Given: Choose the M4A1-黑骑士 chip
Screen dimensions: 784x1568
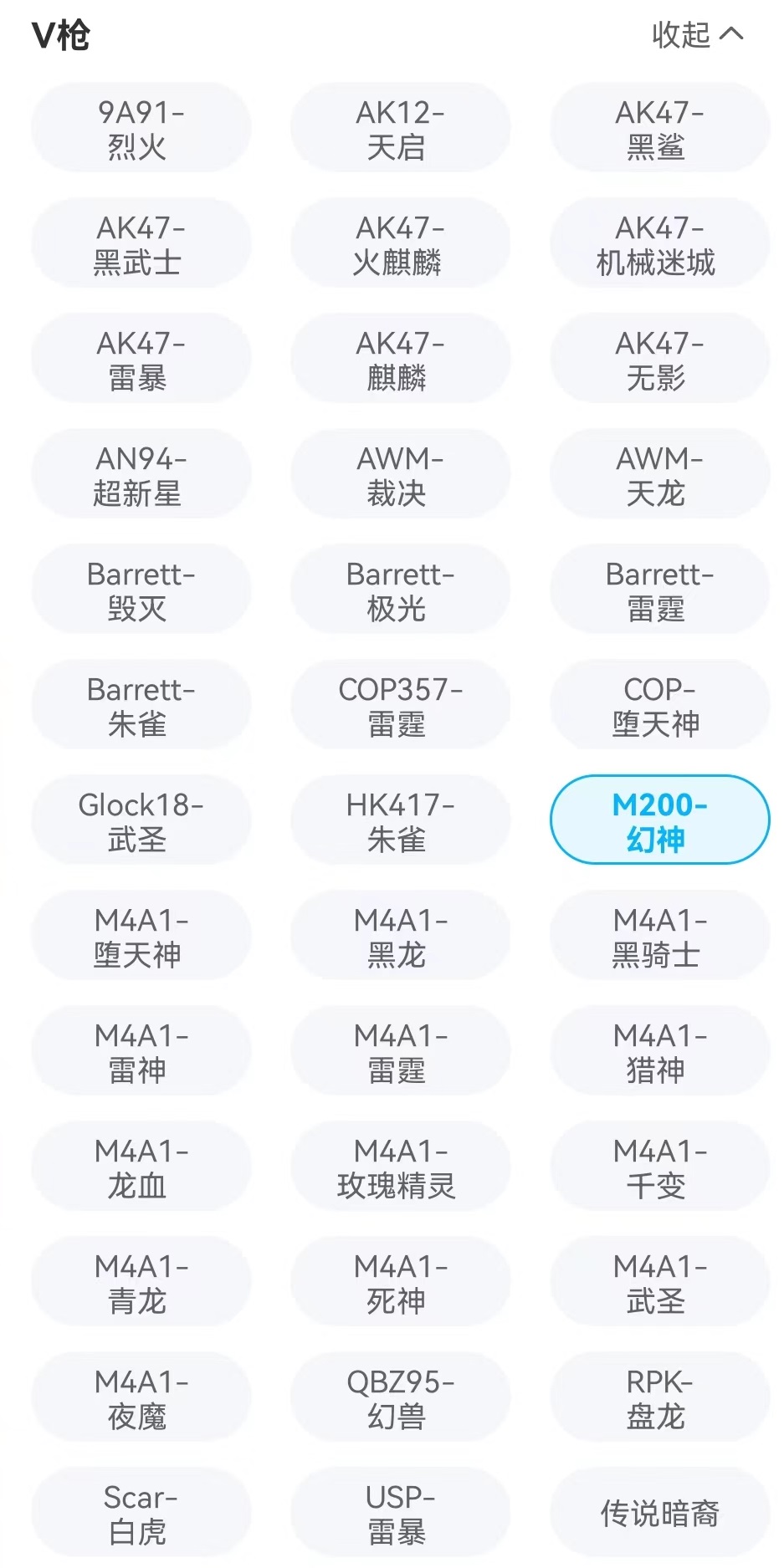Looking at the screenshot, I should pyautogui.click(x=659, y=937).
